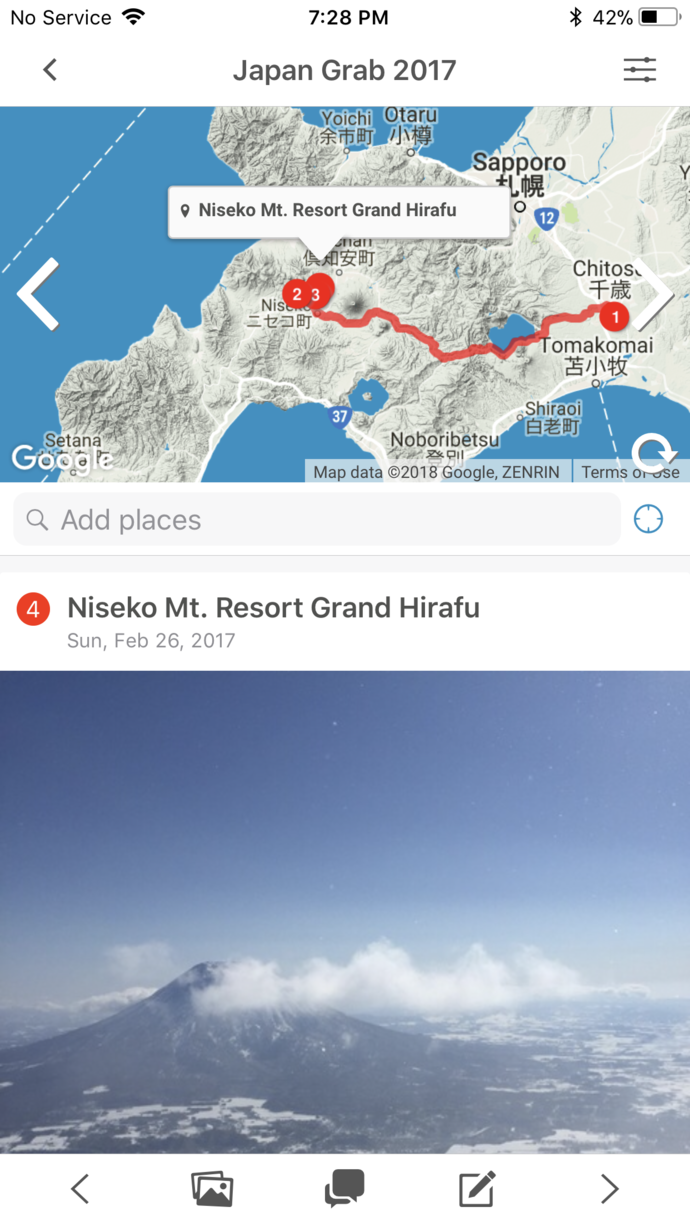Select map pin number 2
The image size is (690, 1227).
(x=296, y=294)
